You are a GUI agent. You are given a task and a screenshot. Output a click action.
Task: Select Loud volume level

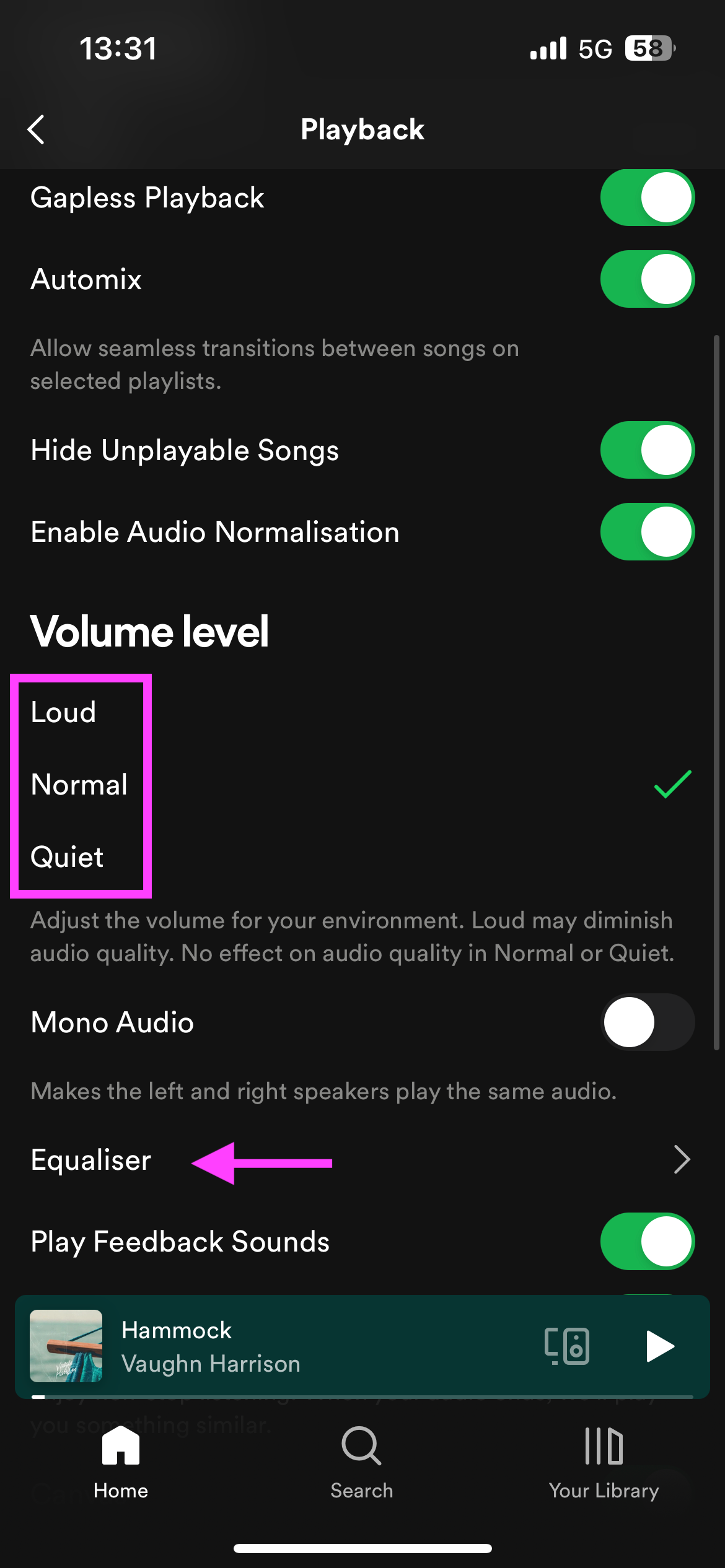point(64,712)
